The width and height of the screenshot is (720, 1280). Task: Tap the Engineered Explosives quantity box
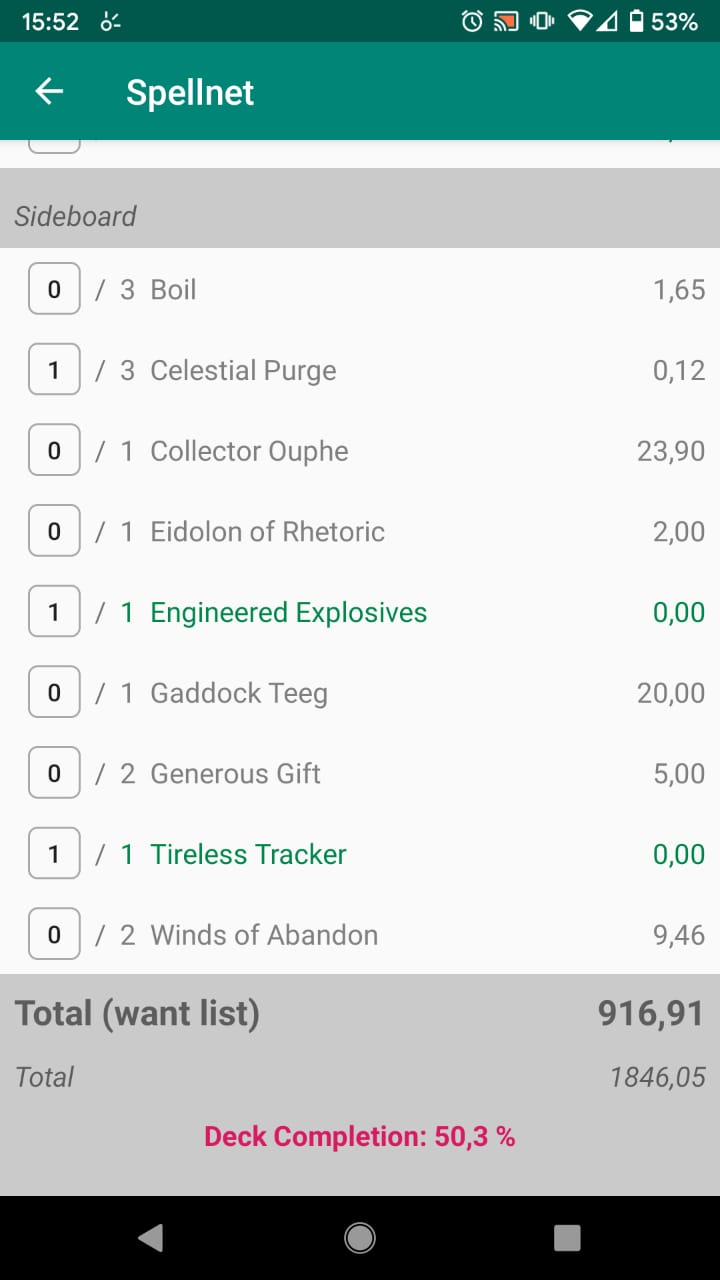pyautogui.click(x=54, y=612)
